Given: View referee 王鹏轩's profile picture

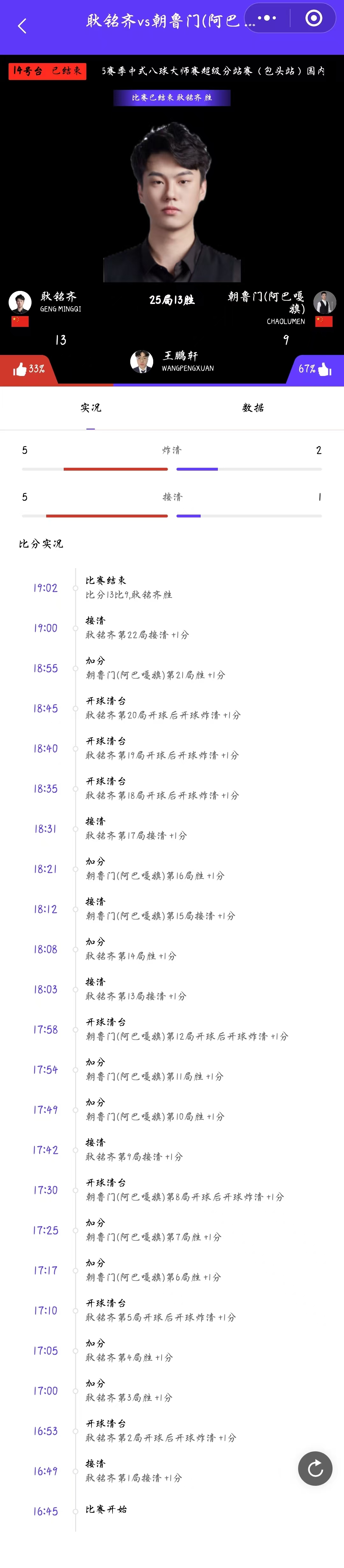Looking at the screenshot, I should click(x=142, y=361).
